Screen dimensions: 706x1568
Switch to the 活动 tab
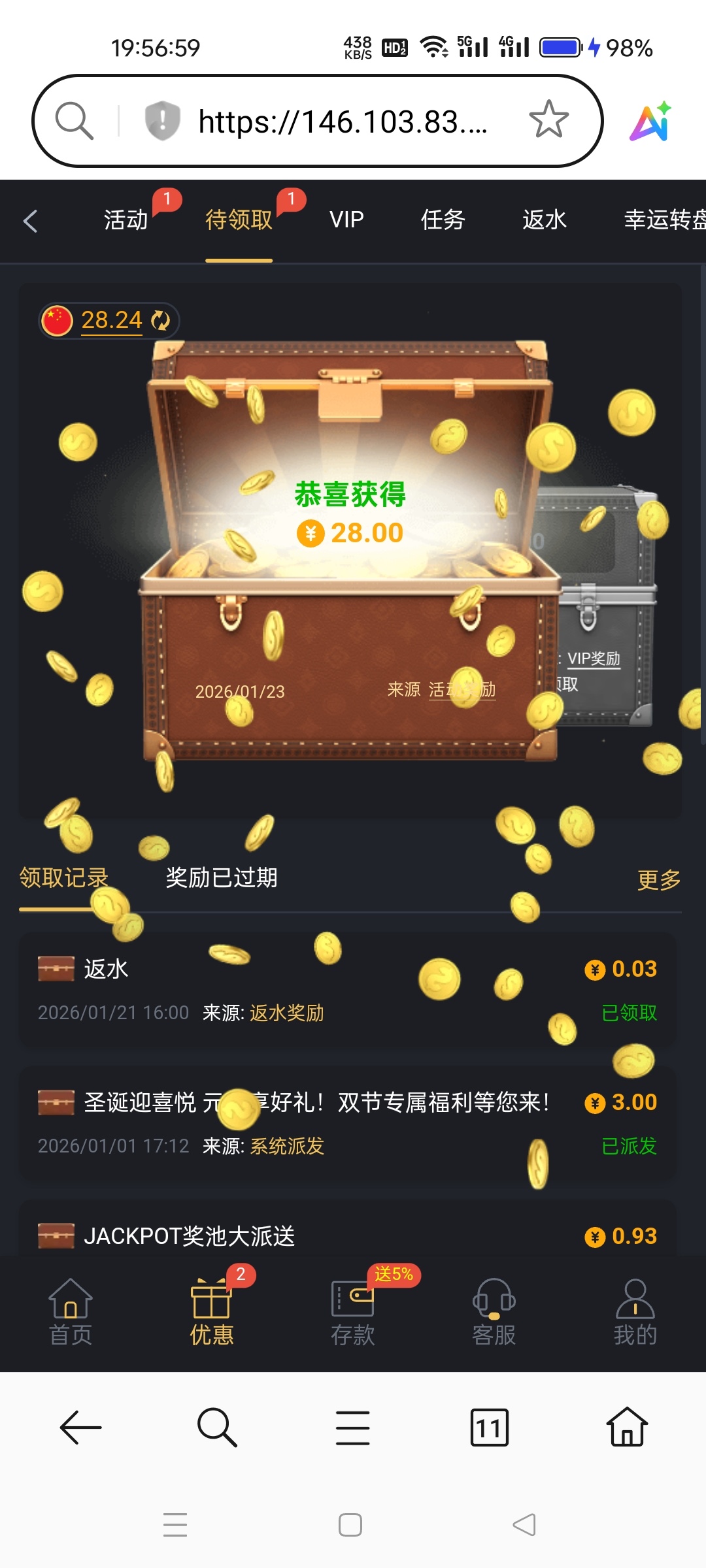click(x=126, y=220)
